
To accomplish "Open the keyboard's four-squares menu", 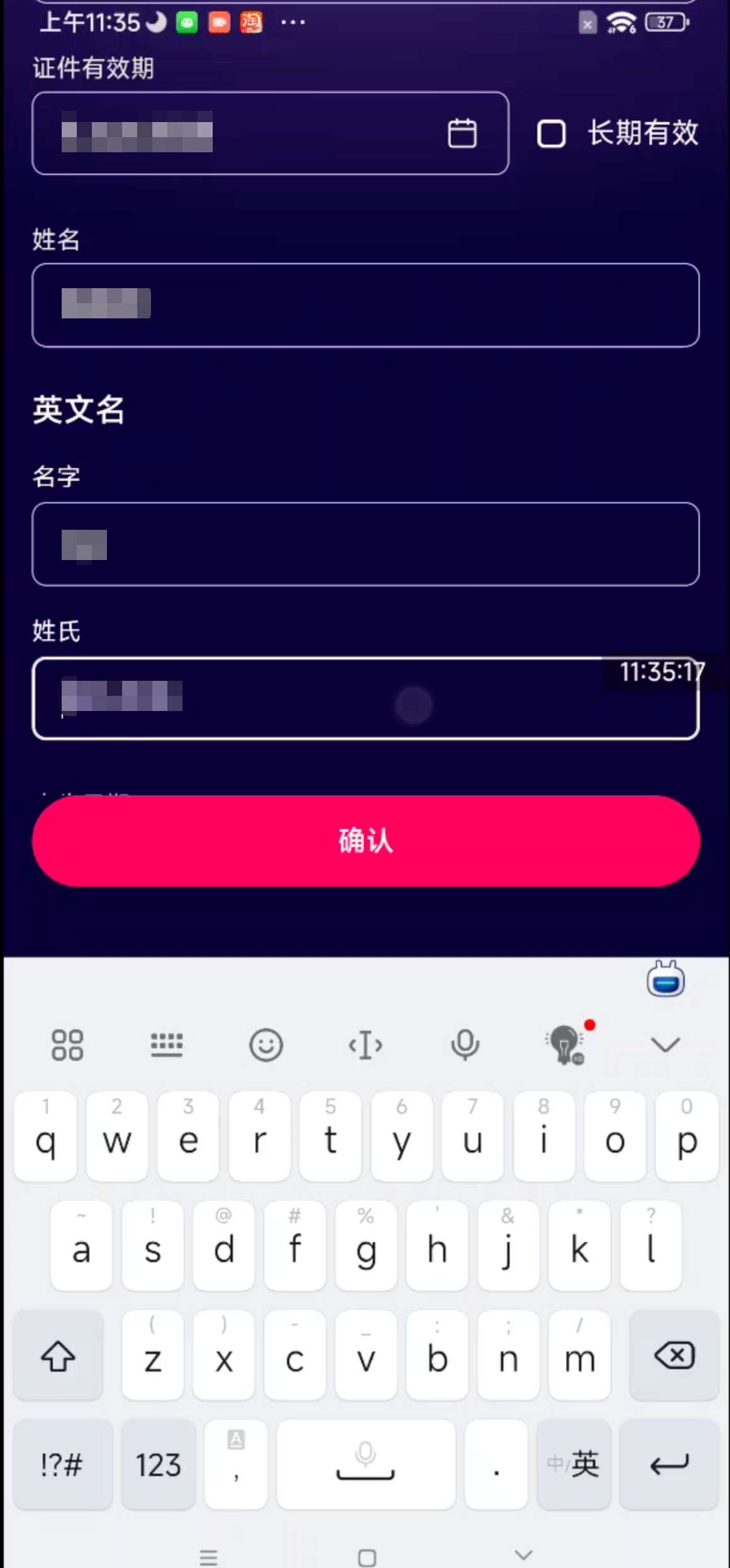I will coord(67,1045).
